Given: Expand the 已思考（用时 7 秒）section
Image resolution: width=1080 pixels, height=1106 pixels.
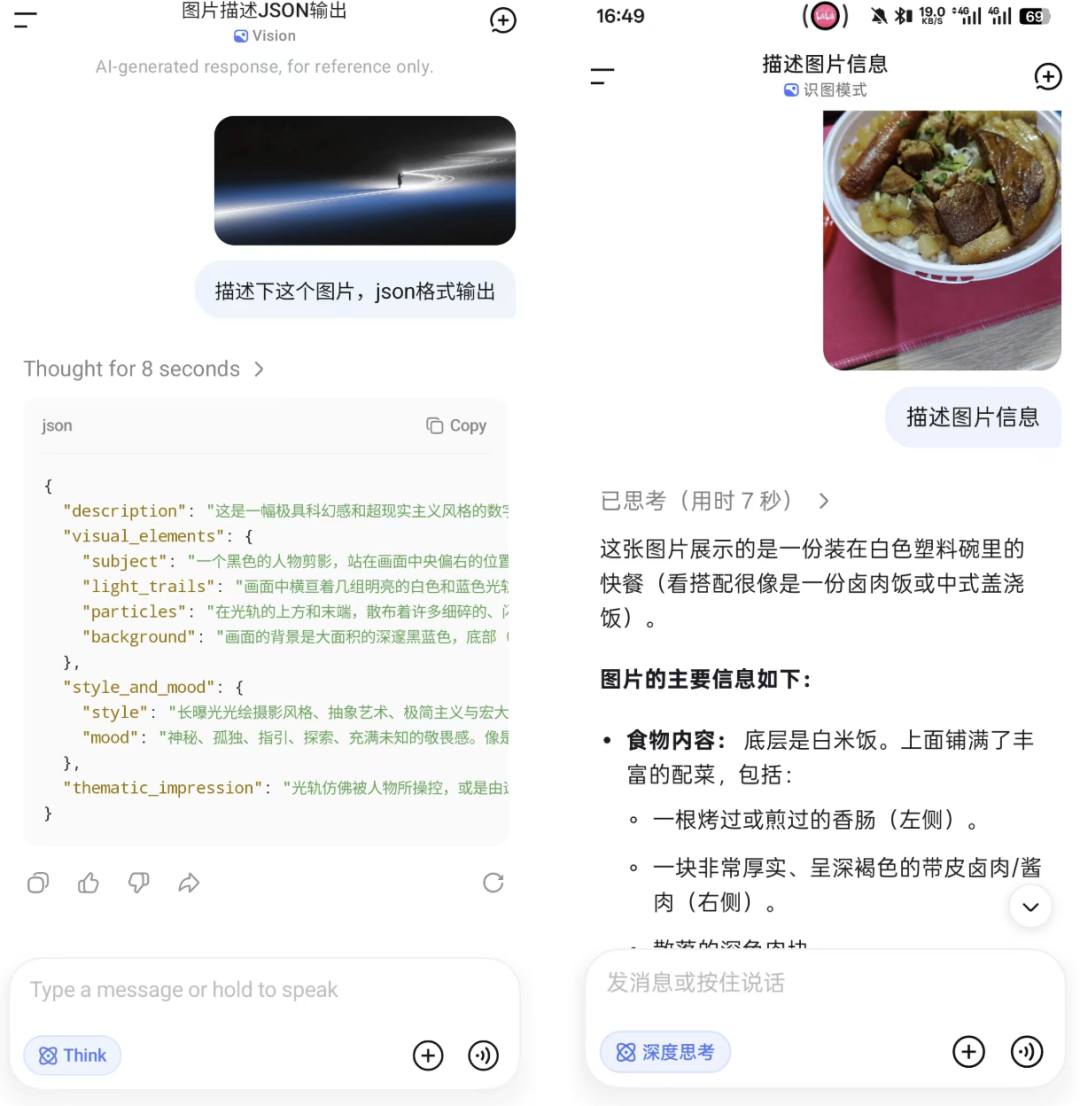Looking at the screenshot, I should (714, 500).
